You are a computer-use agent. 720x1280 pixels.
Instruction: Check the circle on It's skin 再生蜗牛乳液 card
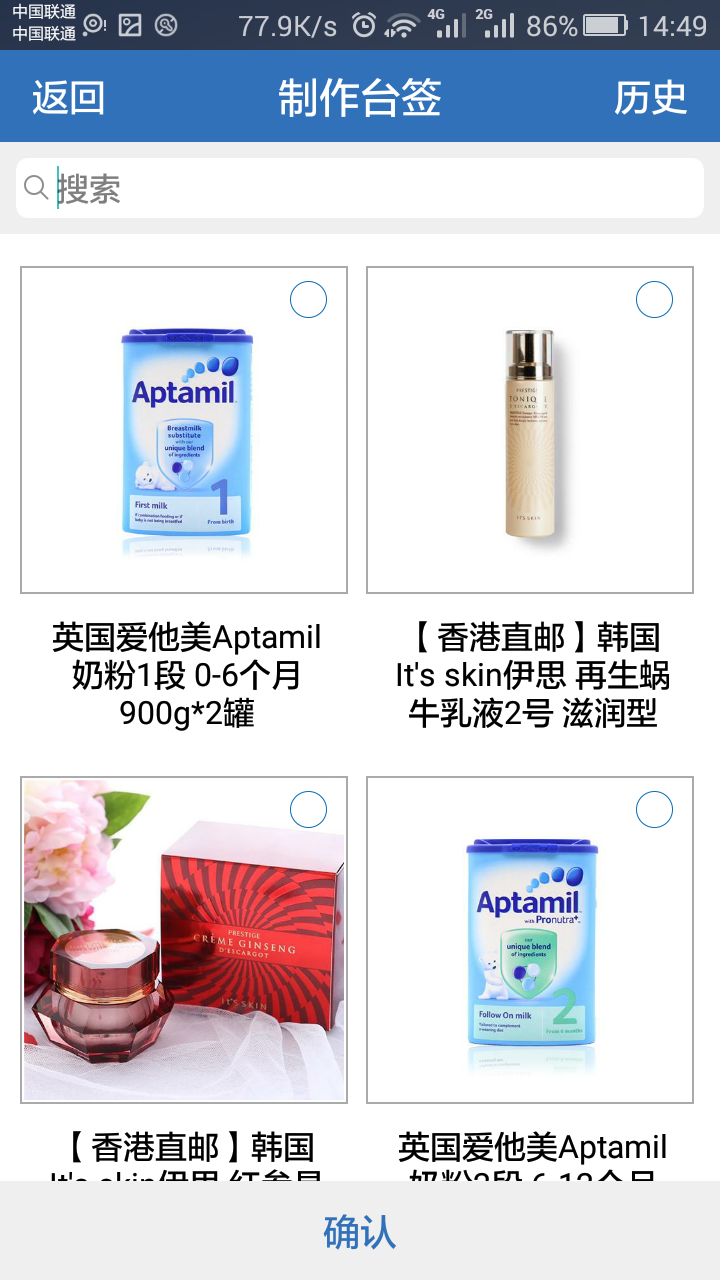(x=654, y=299)
